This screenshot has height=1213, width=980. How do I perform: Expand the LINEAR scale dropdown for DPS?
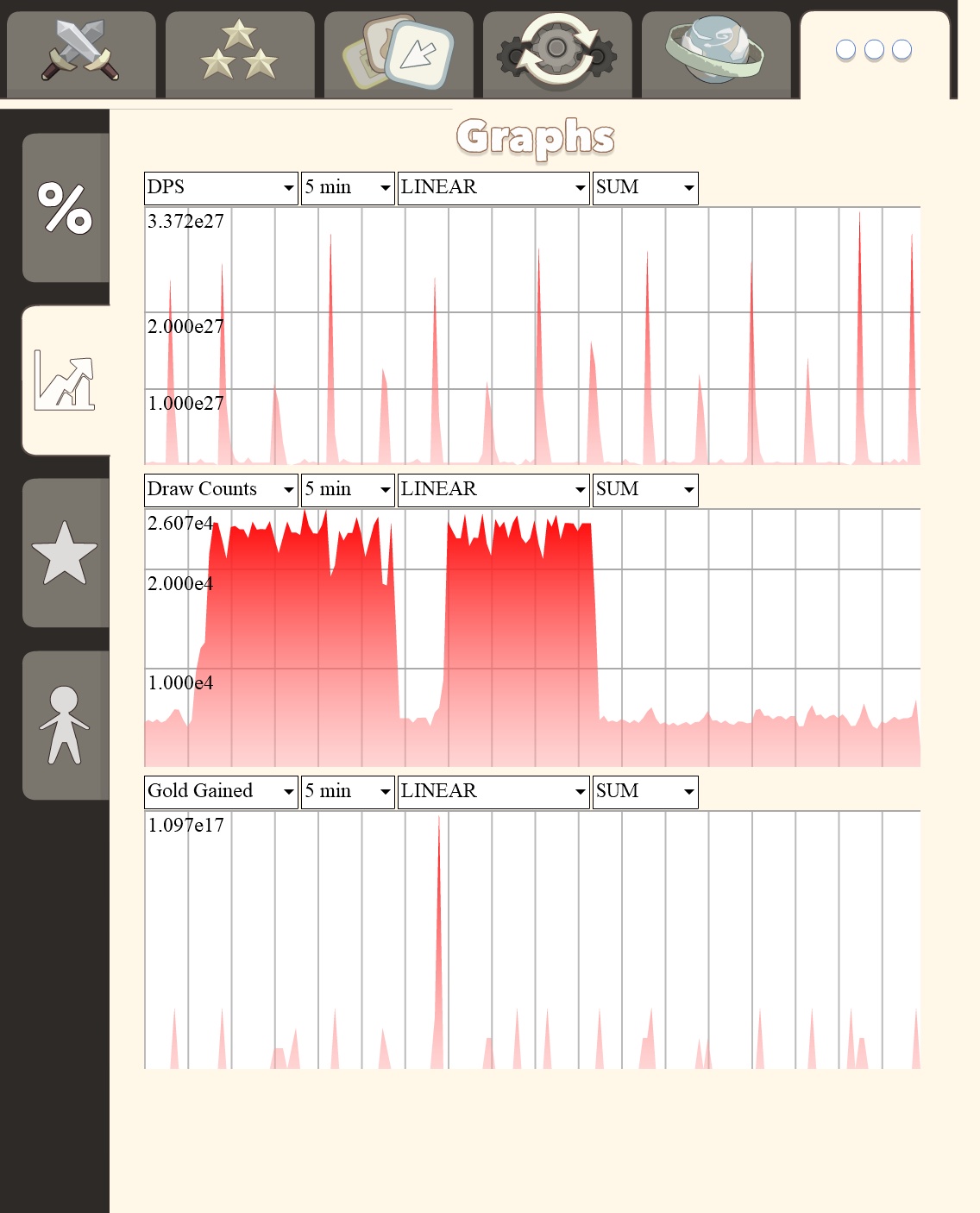click(493, 188)
